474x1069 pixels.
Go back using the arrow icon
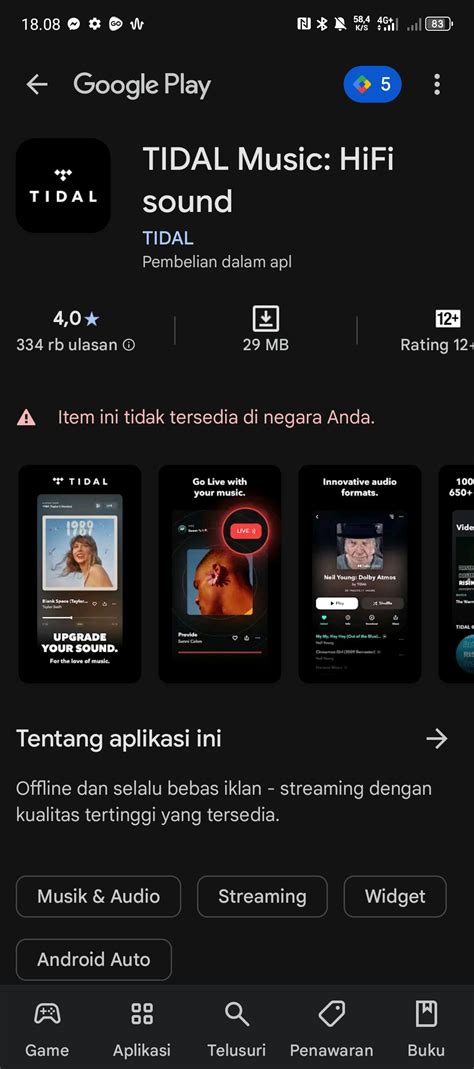37,85
